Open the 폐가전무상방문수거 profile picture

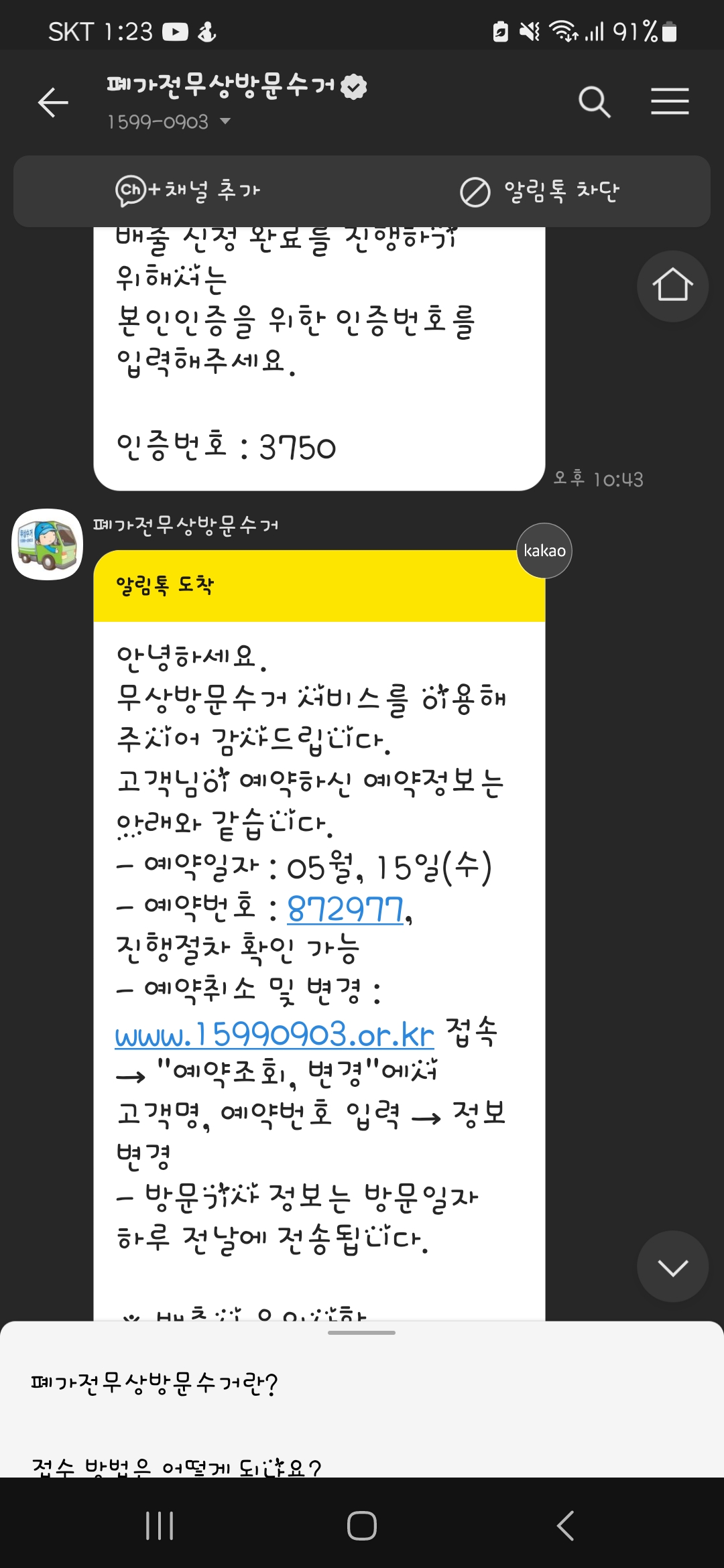pos(48,544)
